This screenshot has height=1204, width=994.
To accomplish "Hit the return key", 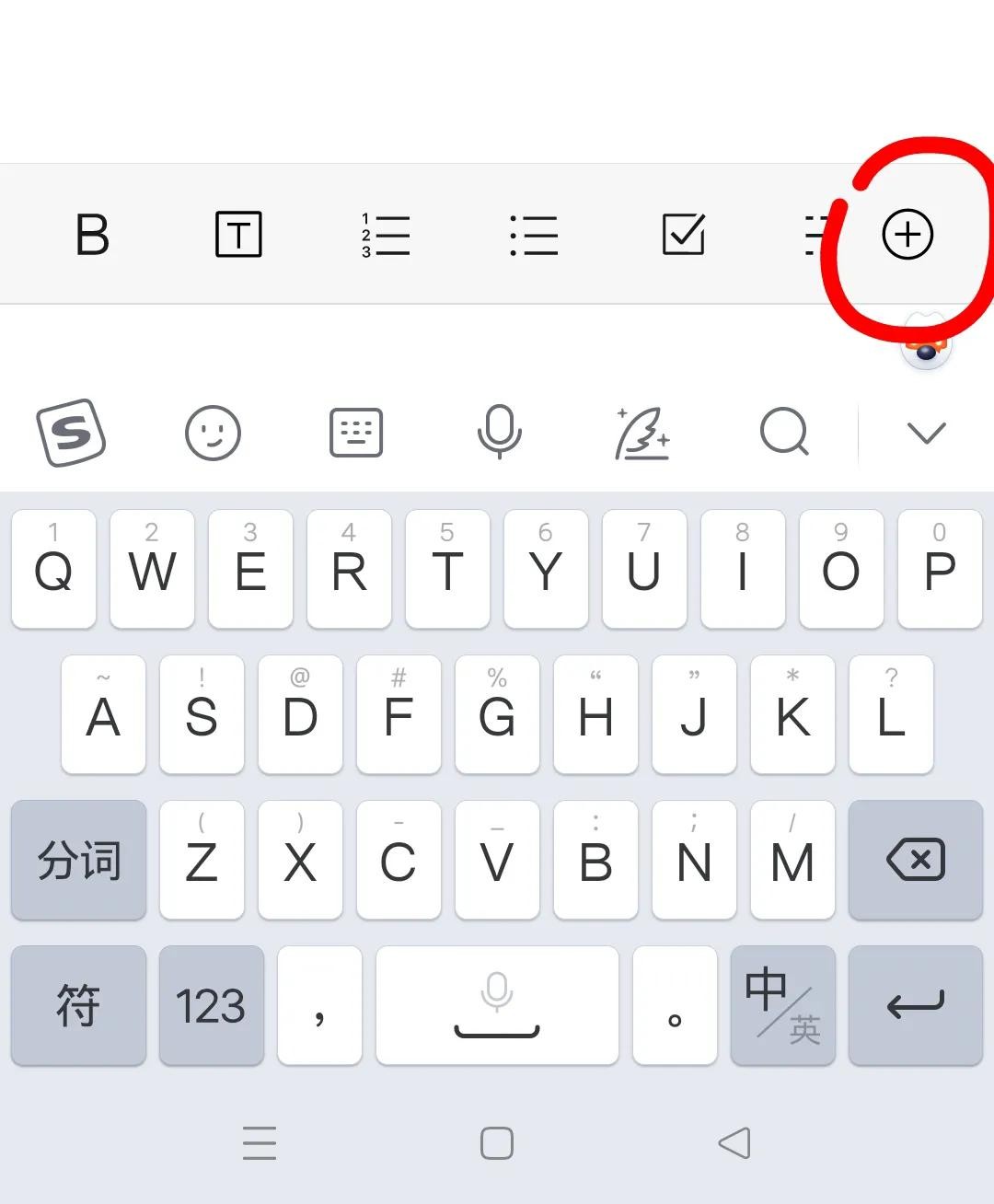I will click(x=915, y=1005).
